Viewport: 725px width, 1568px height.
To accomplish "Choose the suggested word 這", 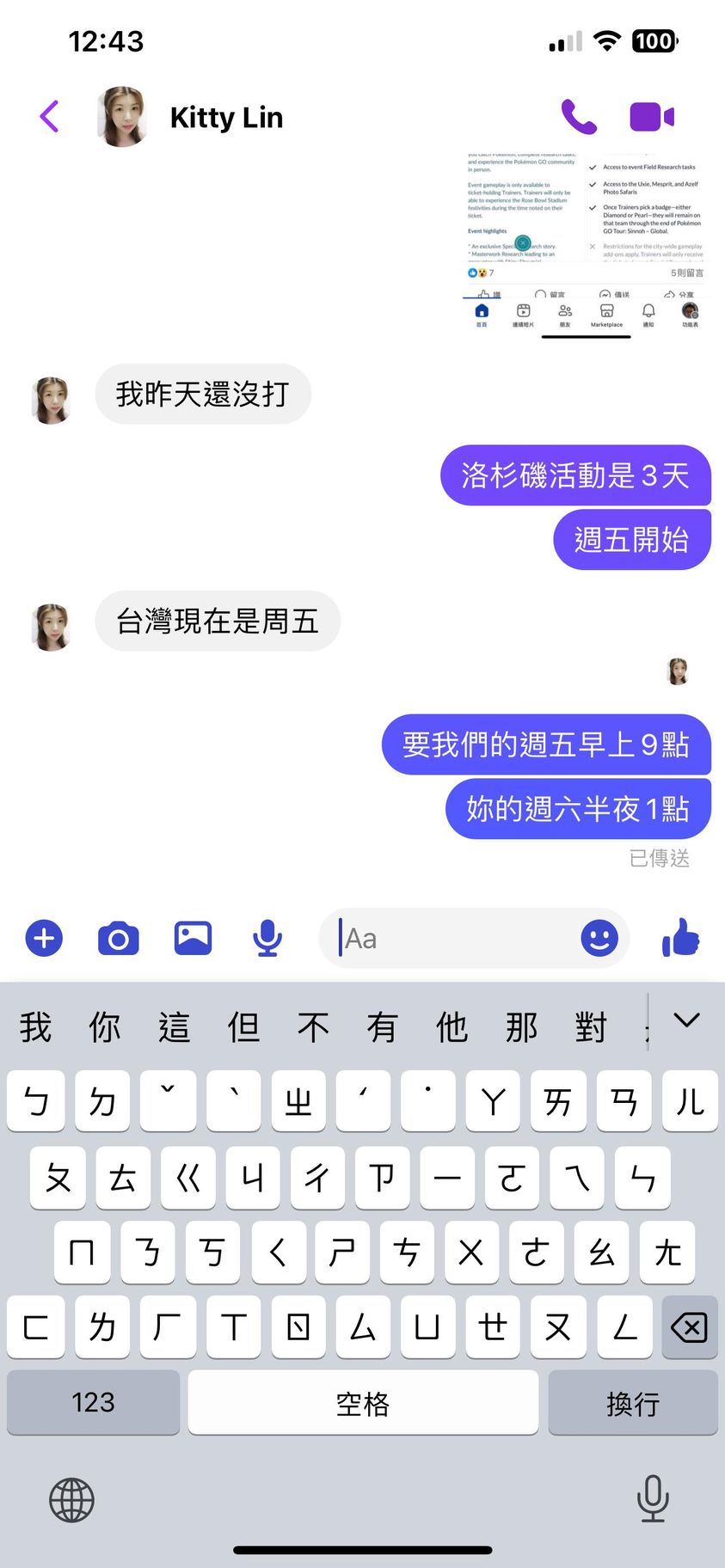I will (x=174, y=1026).
